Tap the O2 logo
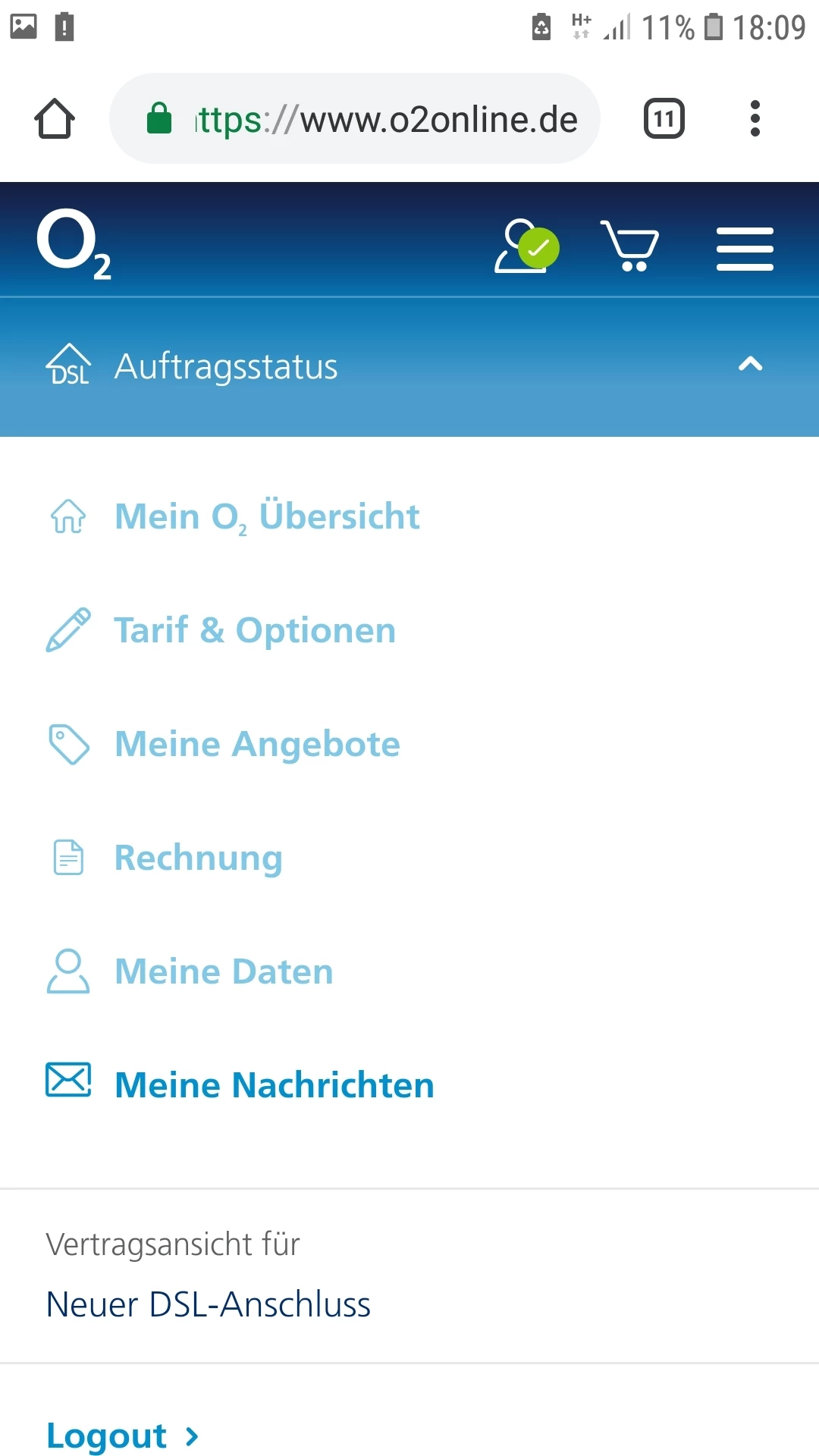The image size is (819, 1456). point(74,243)
